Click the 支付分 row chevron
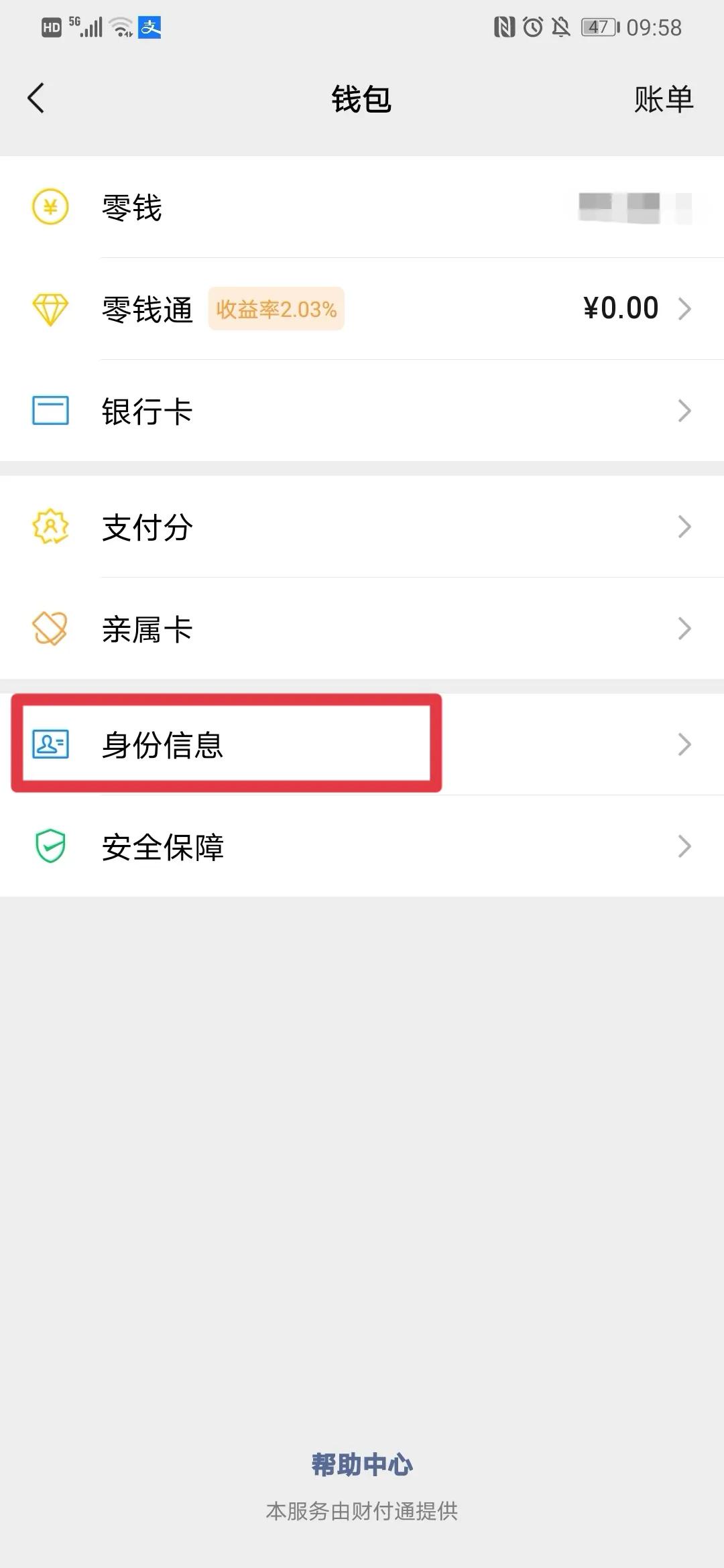724x1568 pixels. (x=685, y=527)
